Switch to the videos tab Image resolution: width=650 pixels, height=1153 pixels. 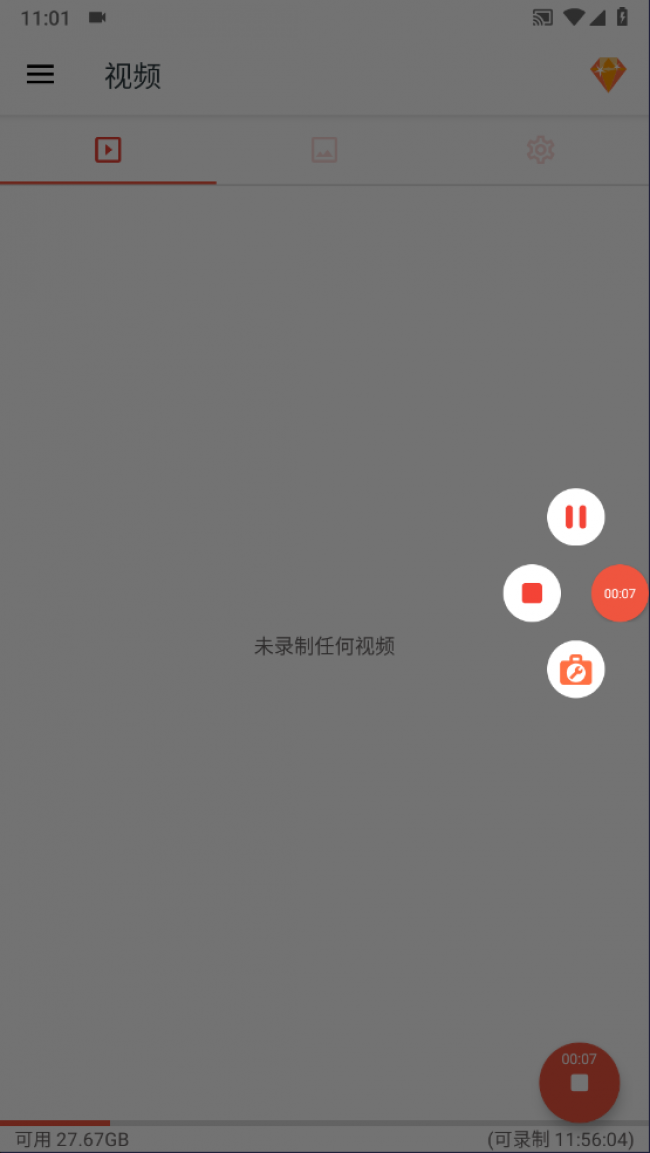[x=108, y=150]
